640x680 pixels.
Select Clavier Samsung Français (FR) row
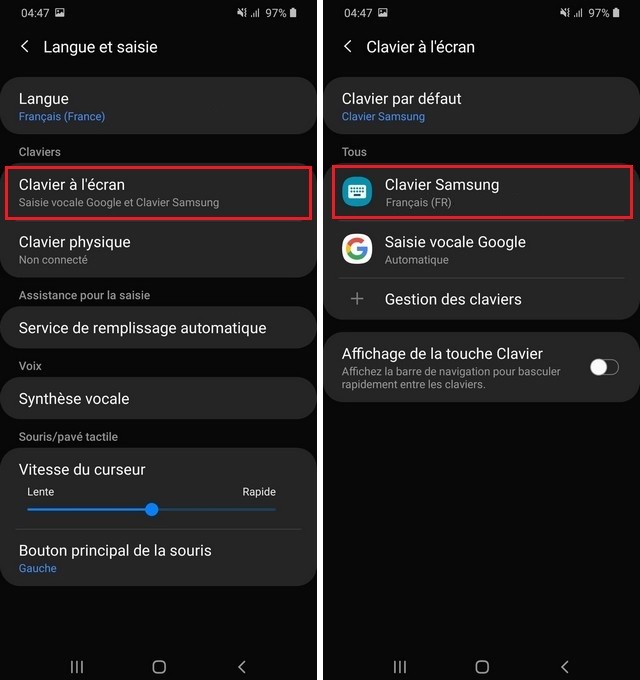[482, 193]
